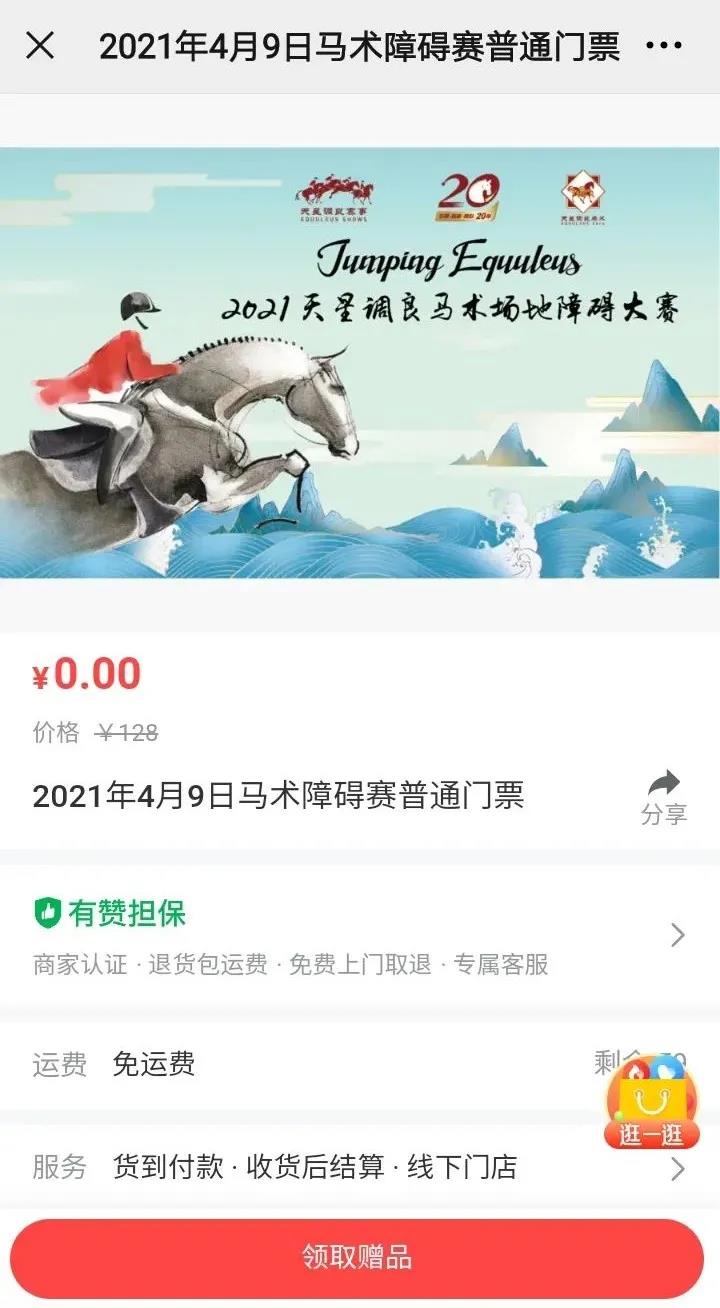
Task: View the horse jumping event banner image
Action: pyautogui.click(x=360, y=363)
